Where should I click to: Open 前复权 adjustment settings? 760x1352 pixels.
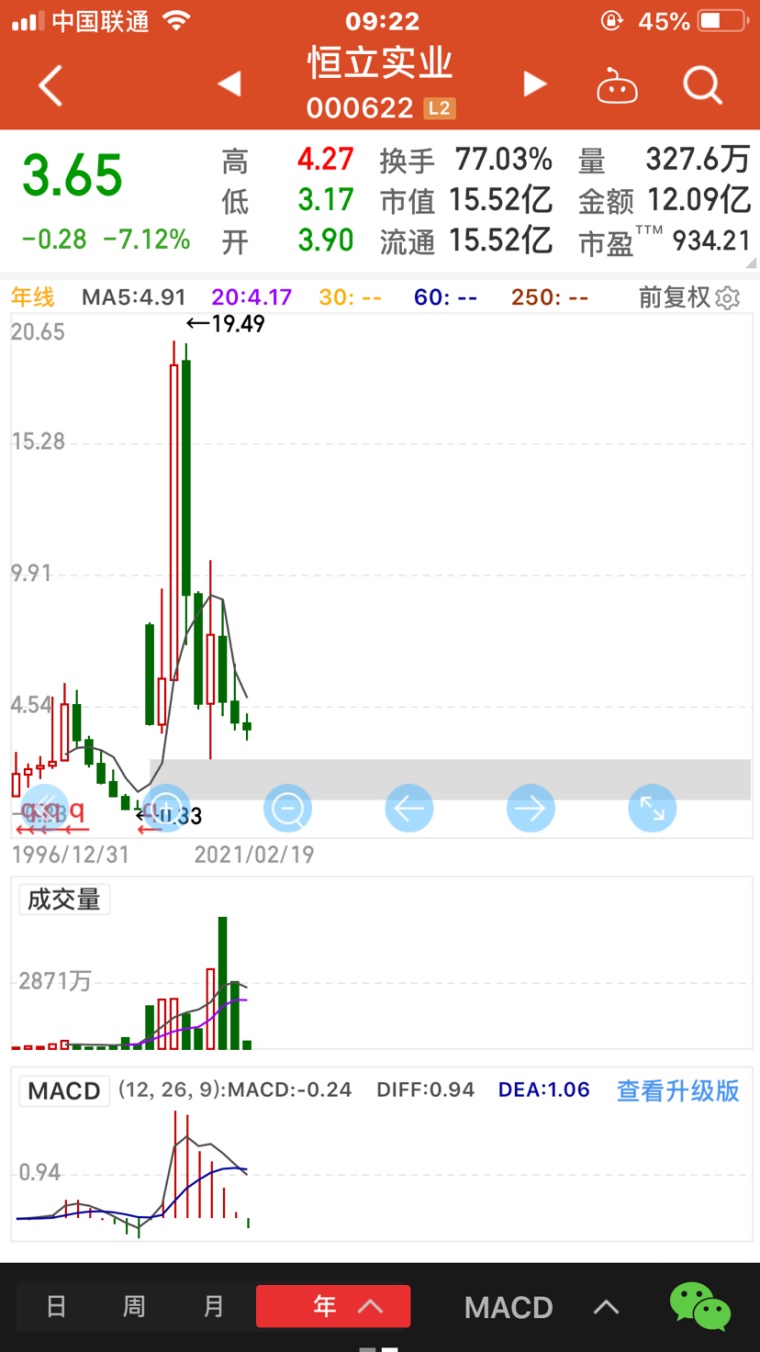[690, 297]
